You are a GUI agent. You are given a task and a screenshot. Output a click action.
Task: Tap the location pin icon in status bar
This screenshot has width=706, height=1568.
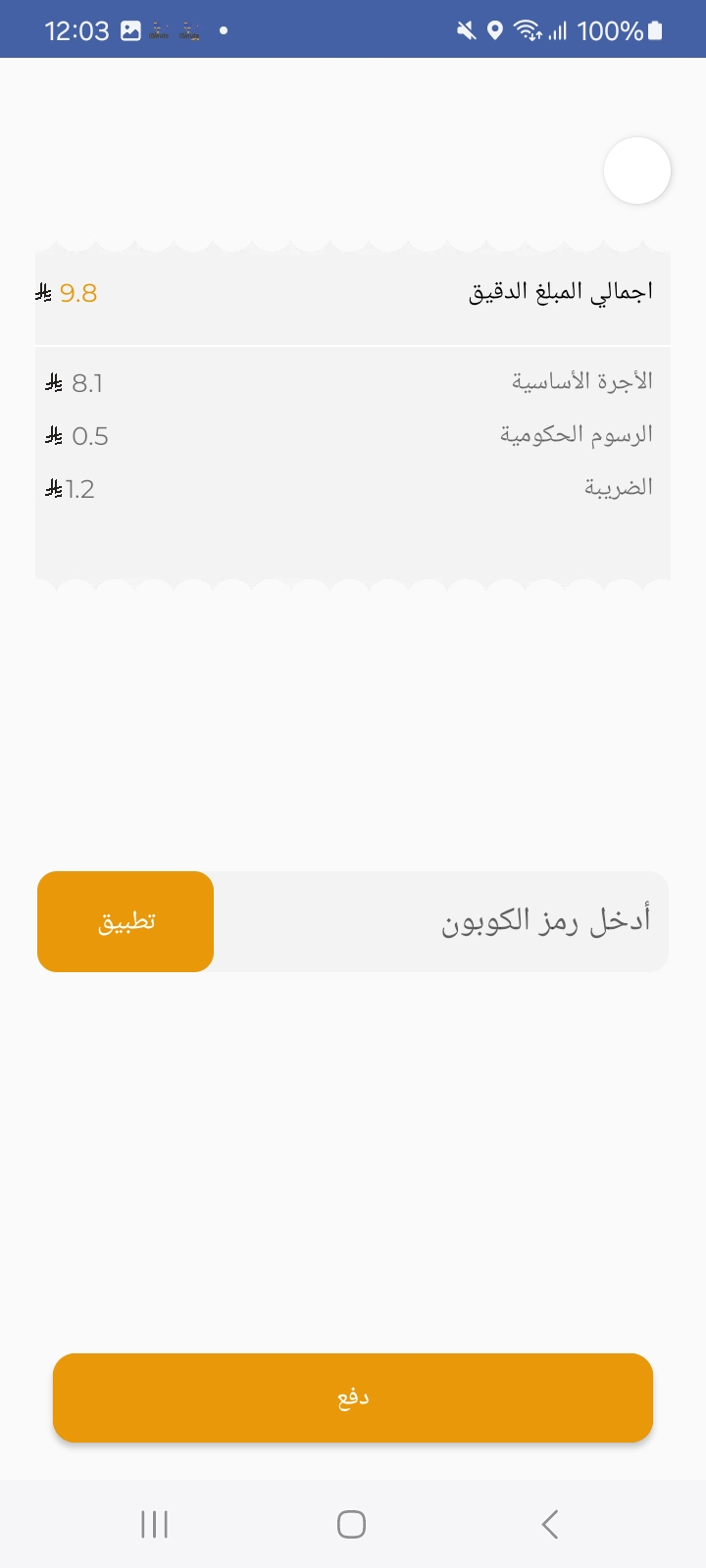coord(495,30)
